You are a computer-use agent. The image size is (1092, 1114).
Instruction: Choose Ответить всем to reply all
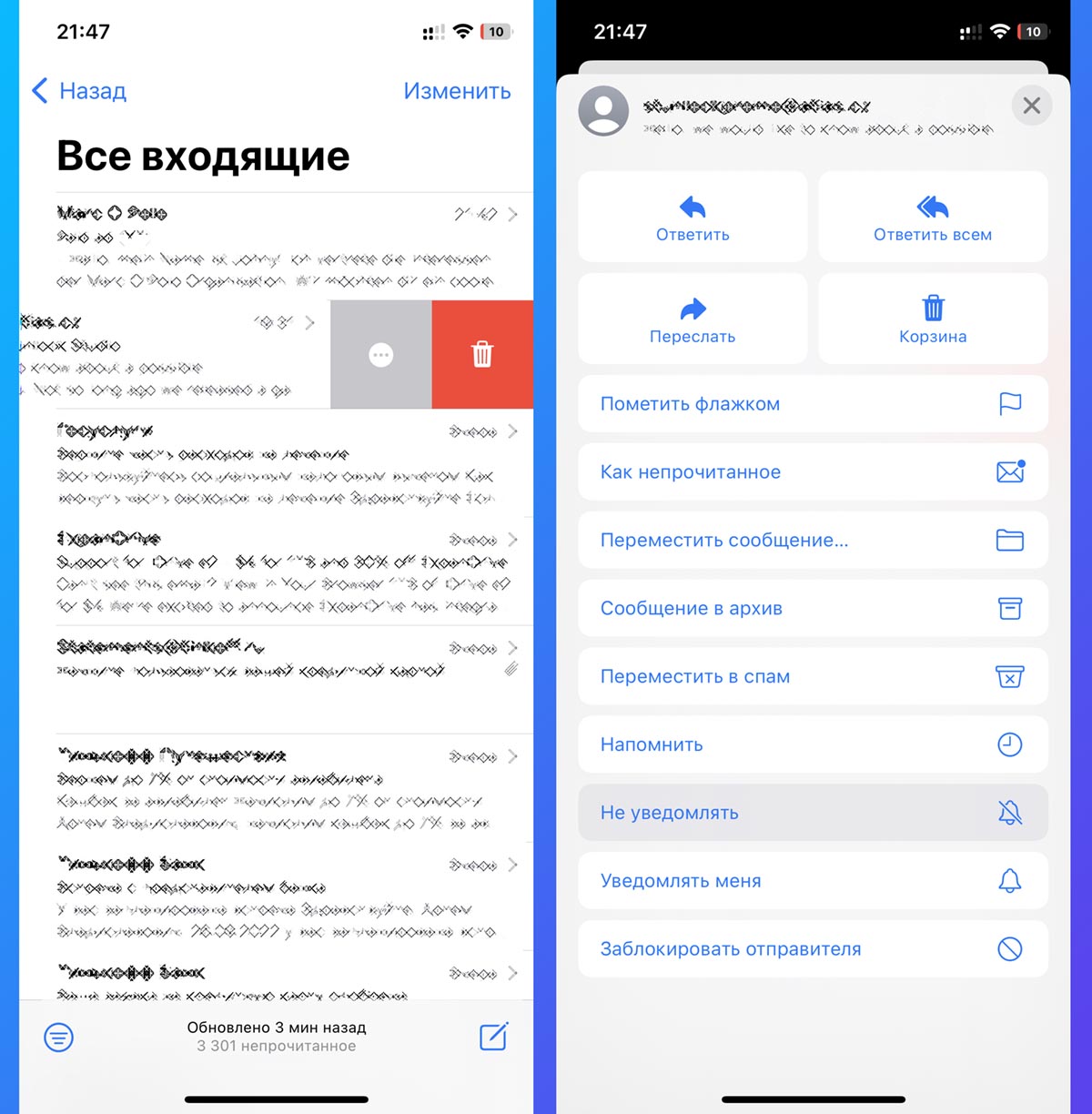933,217
